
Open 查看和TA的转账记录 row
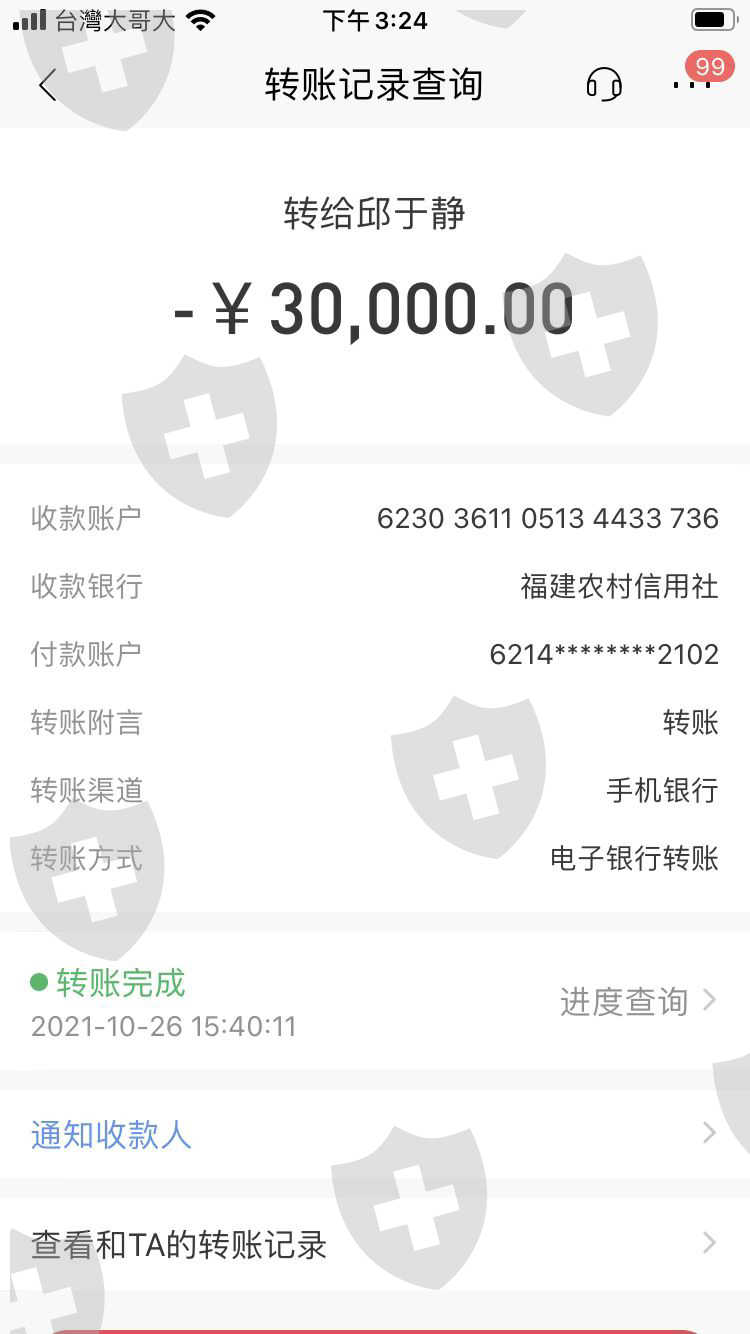375,1245
